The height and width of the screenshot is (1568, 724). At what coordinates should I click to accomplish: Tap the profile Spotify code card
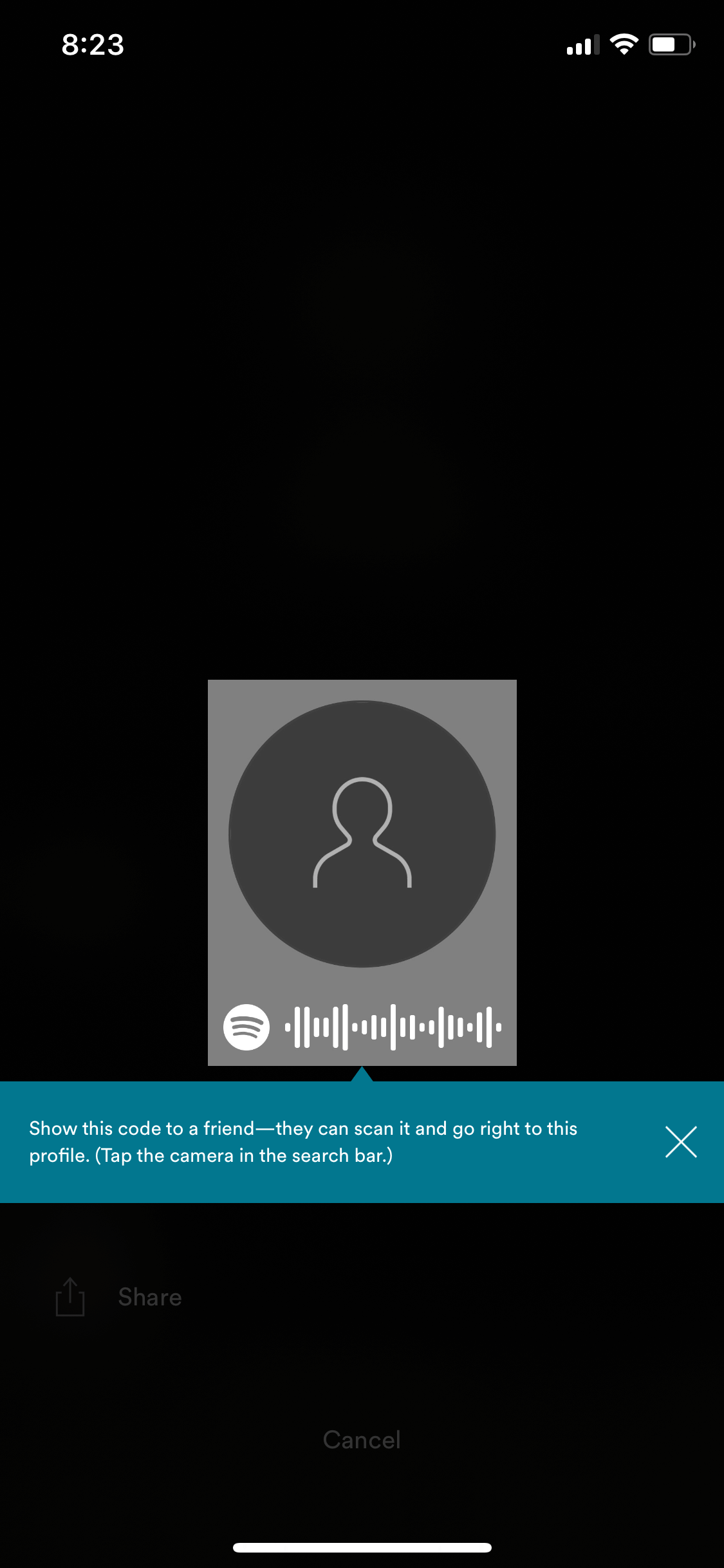pos(362,872)
